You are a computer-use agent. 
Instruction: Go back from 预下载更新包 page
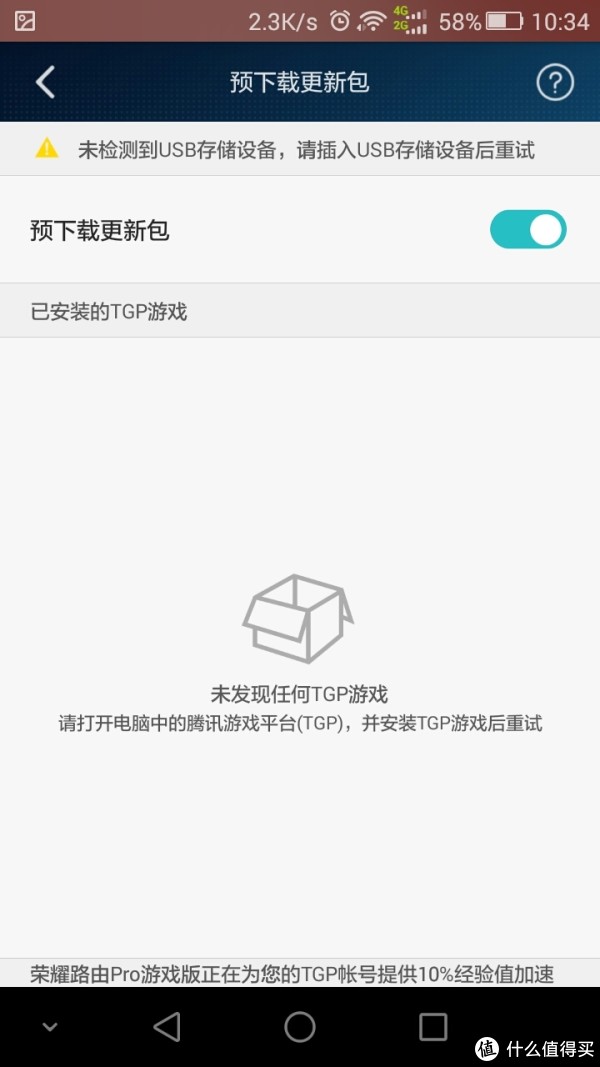(45, 82)
